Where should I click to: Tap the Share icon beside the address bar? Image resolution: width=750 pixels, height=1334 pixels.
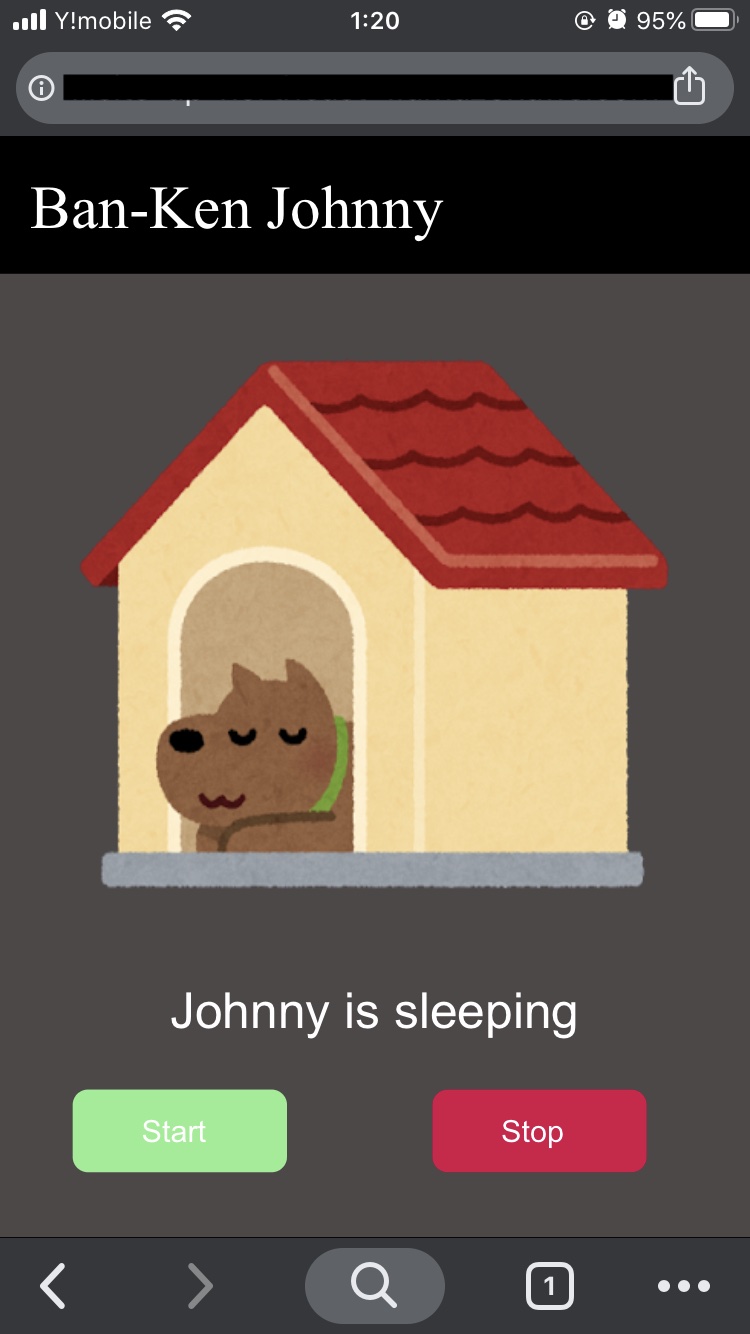[690, 87]
